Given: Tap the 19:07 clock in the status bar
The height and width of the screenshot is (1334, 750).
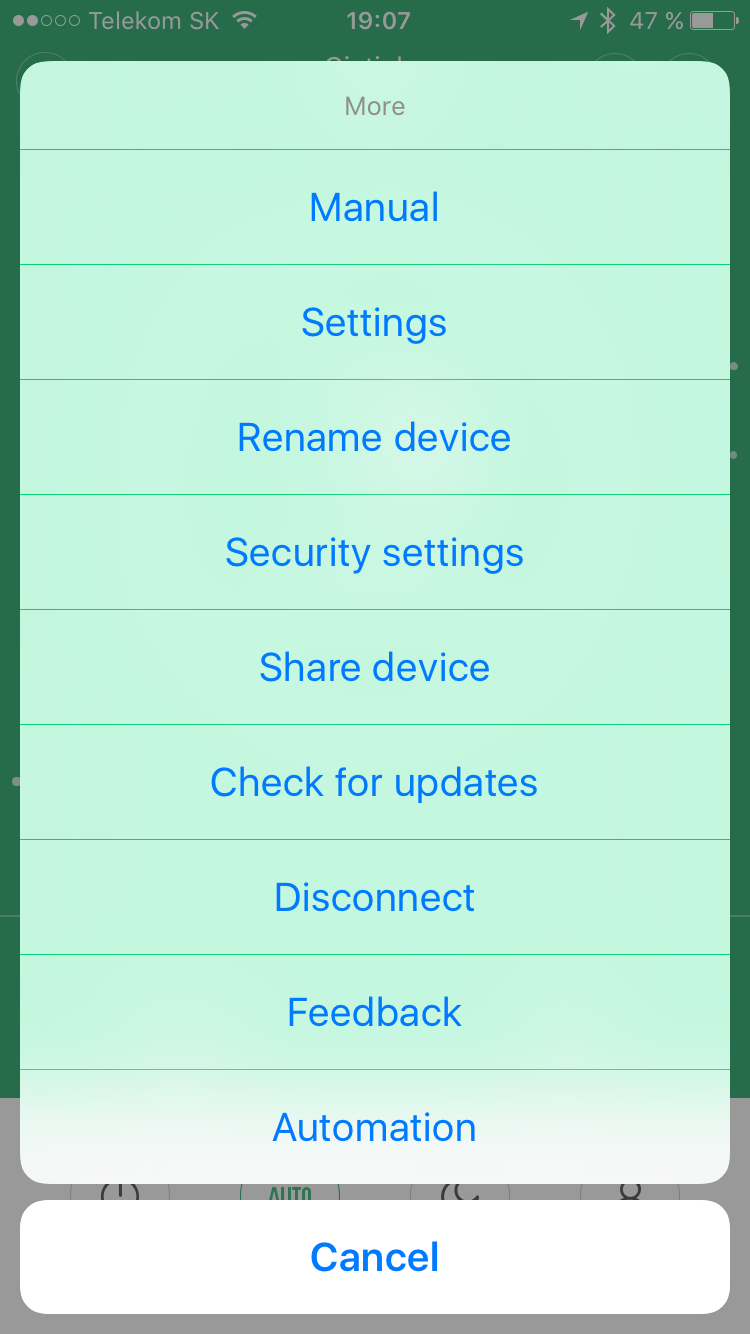Looking at the screenshot, I should (x=374, y=20).
